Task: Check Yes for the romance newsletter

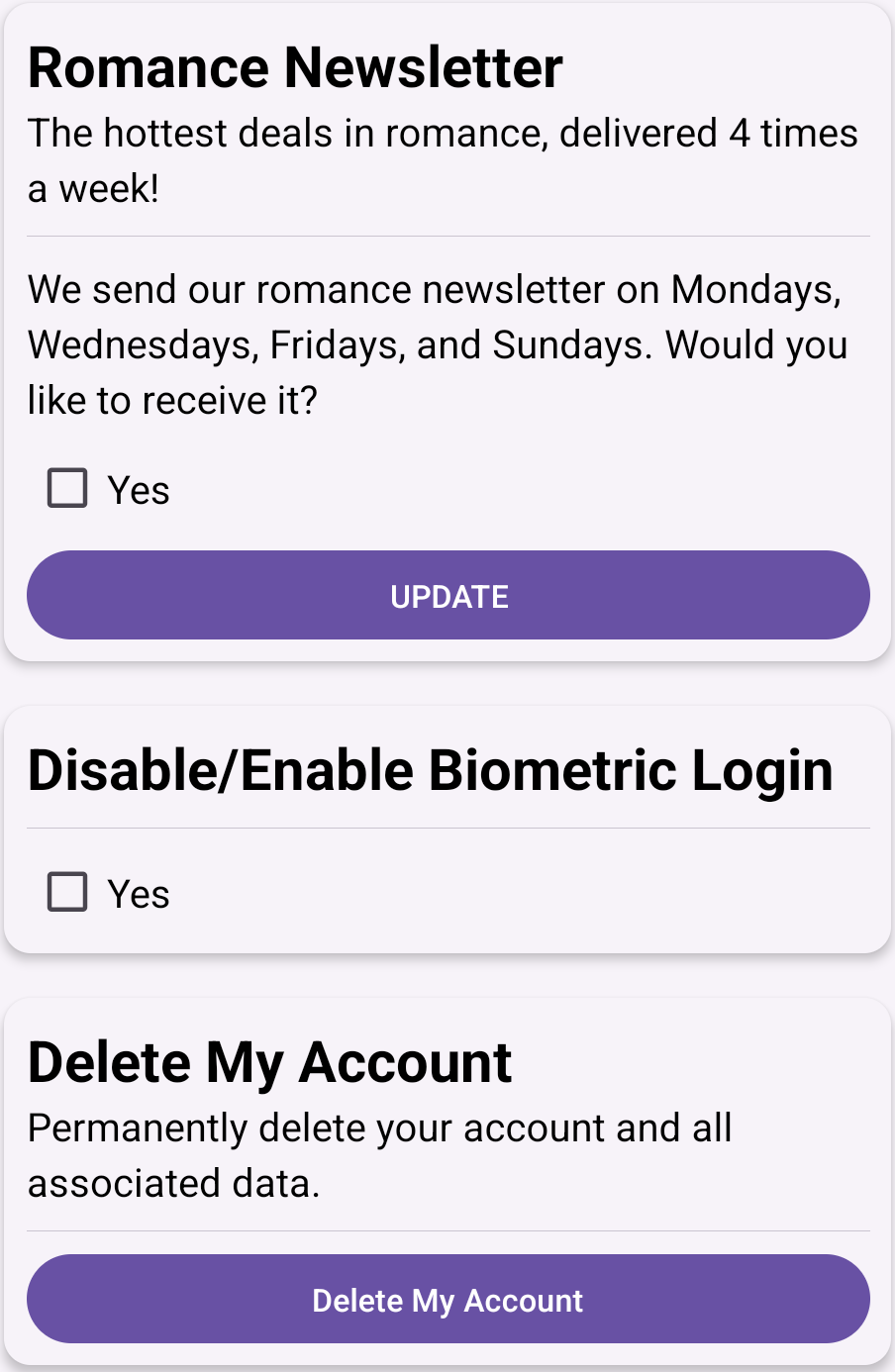Action: point(67,489)
